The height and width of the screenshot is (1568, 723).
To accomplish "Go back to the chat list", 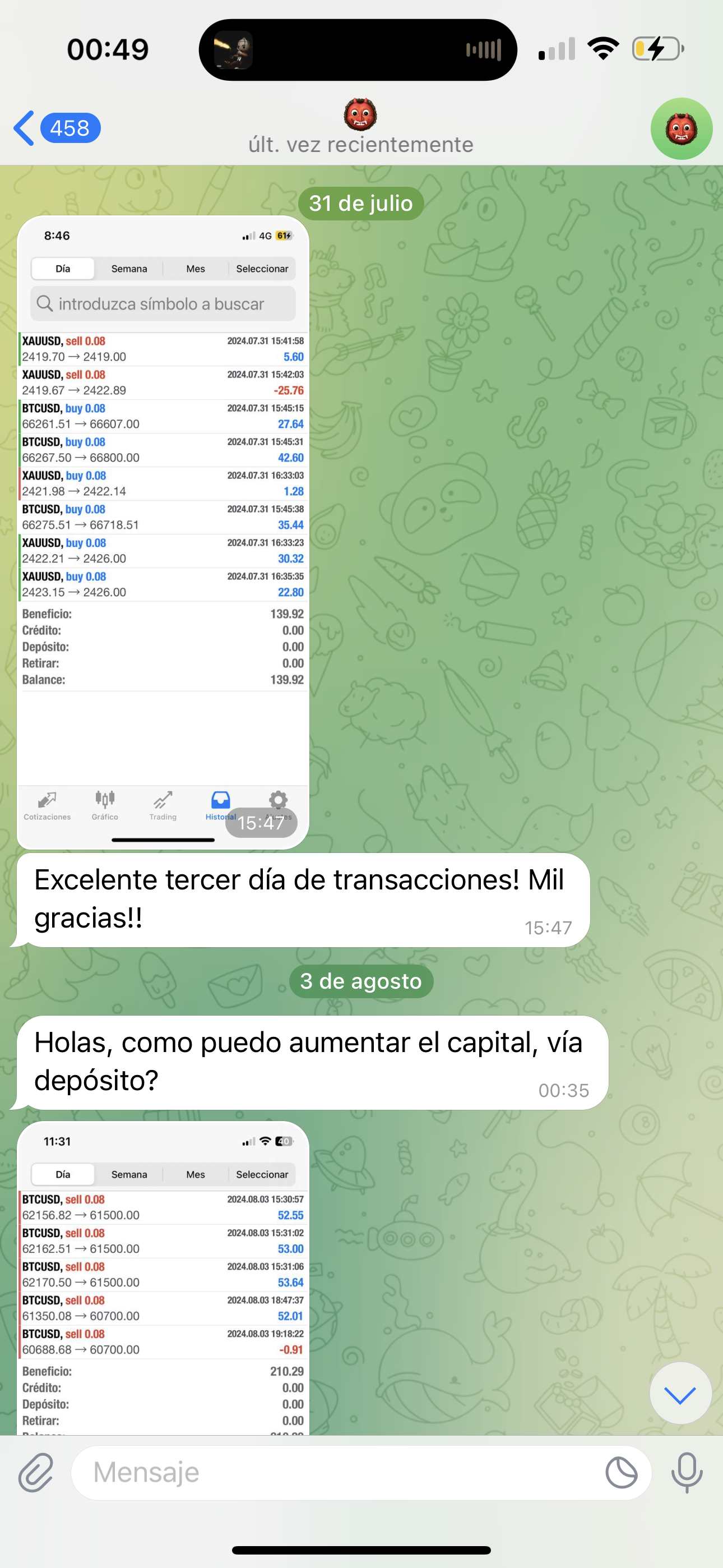I will [x=56, y=128].
